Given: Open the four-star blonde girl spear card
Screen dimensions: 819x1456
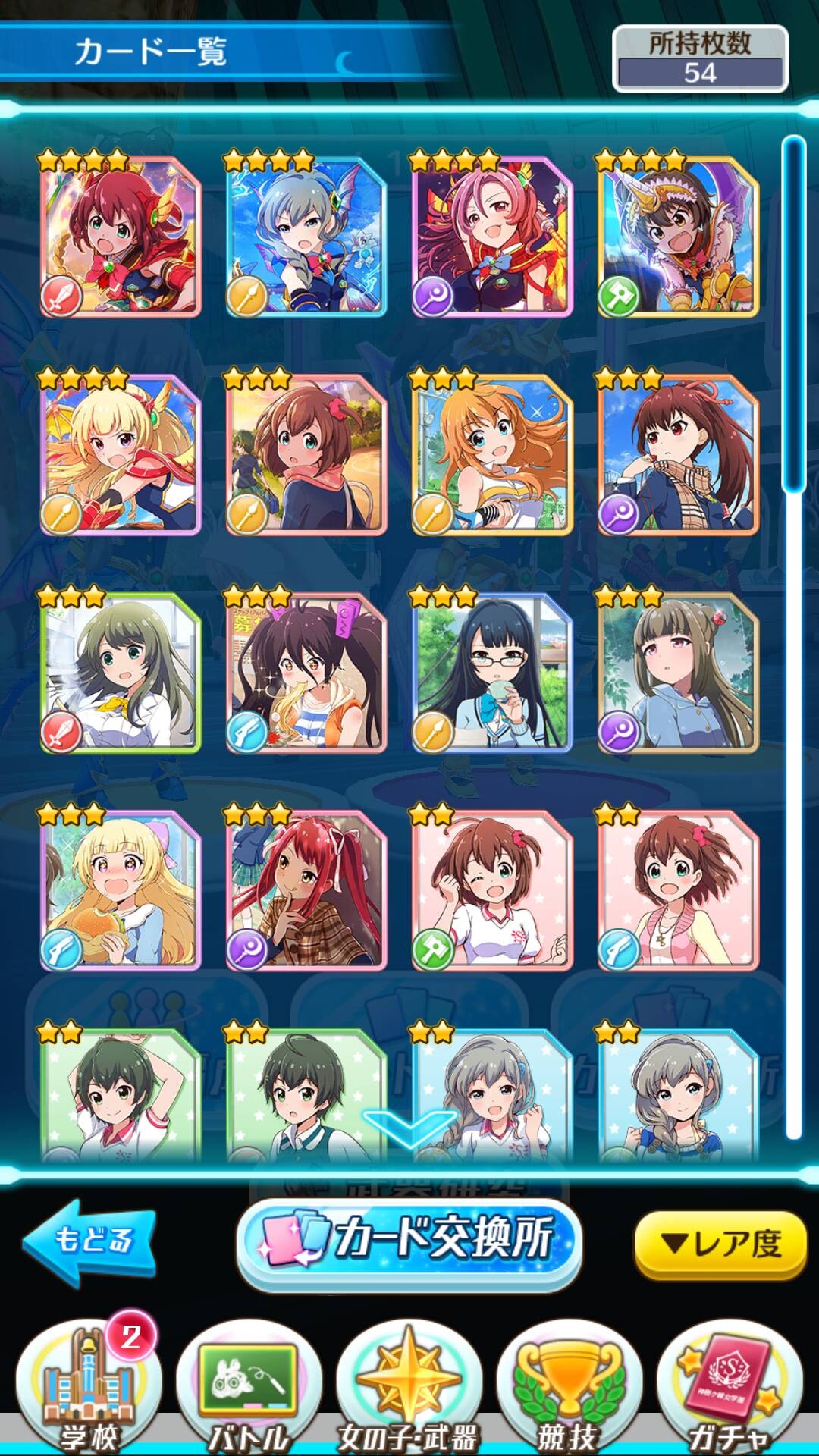Looking at the screenshot, I should [x=120, y=453].
